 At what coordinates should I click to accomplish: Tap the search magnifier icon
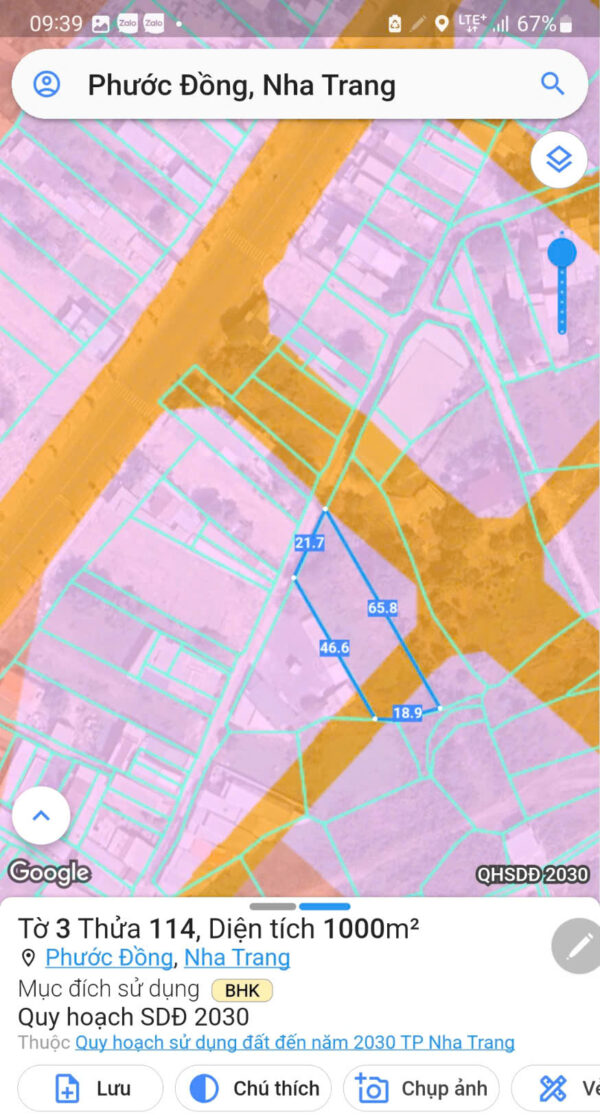click(552, 84)
